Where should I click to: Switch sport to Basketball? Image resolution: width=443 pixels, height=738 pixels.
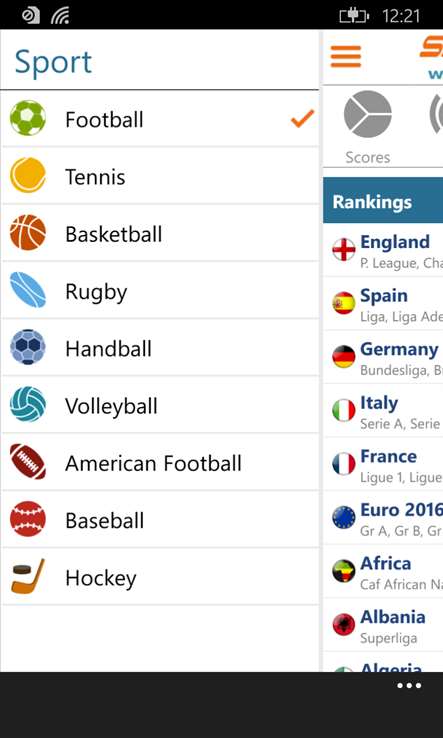click(x=160, y=233)
